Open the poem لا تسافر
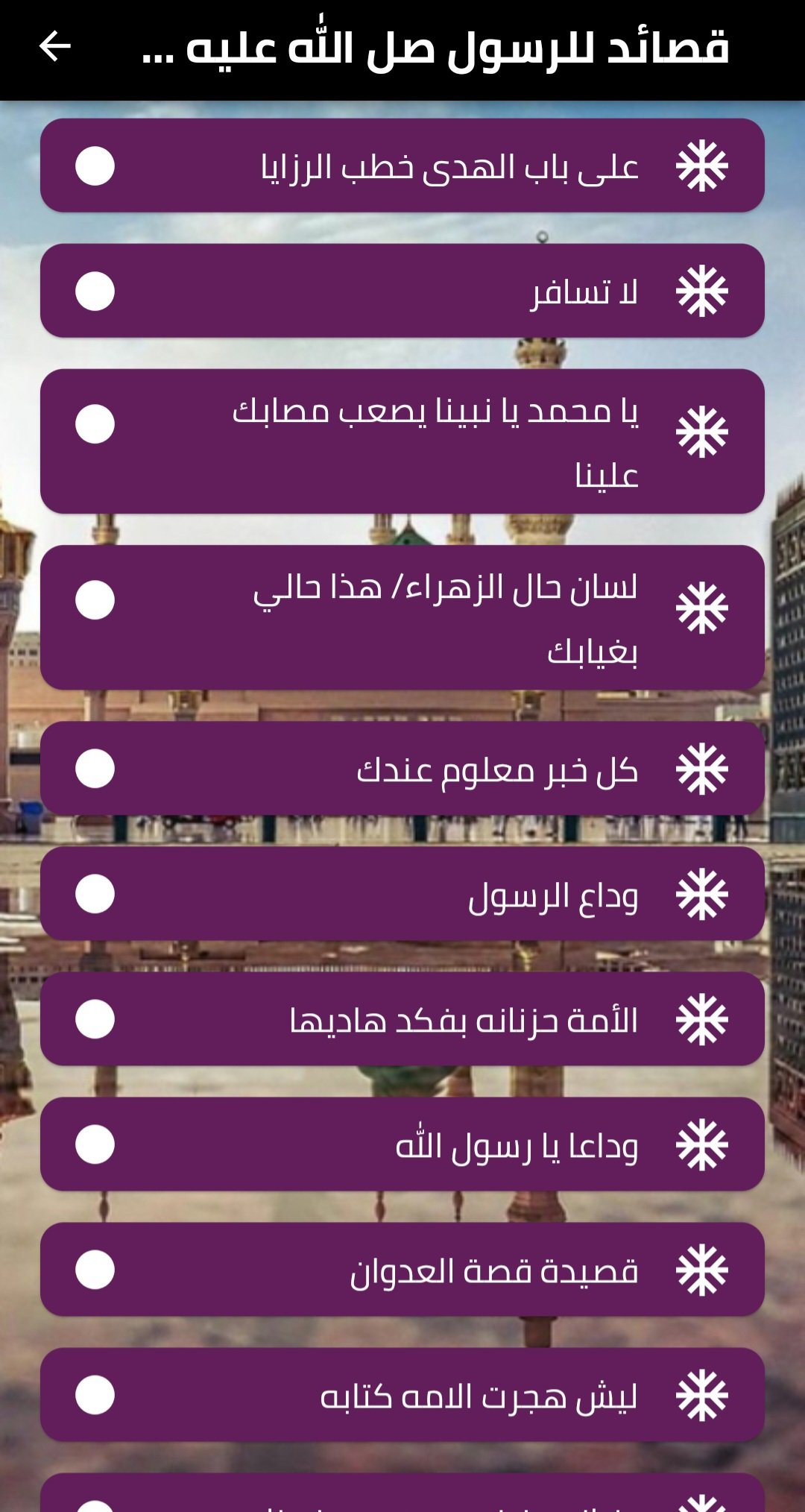The height and width of the screenshot is (1512, 805). point(402,291)
